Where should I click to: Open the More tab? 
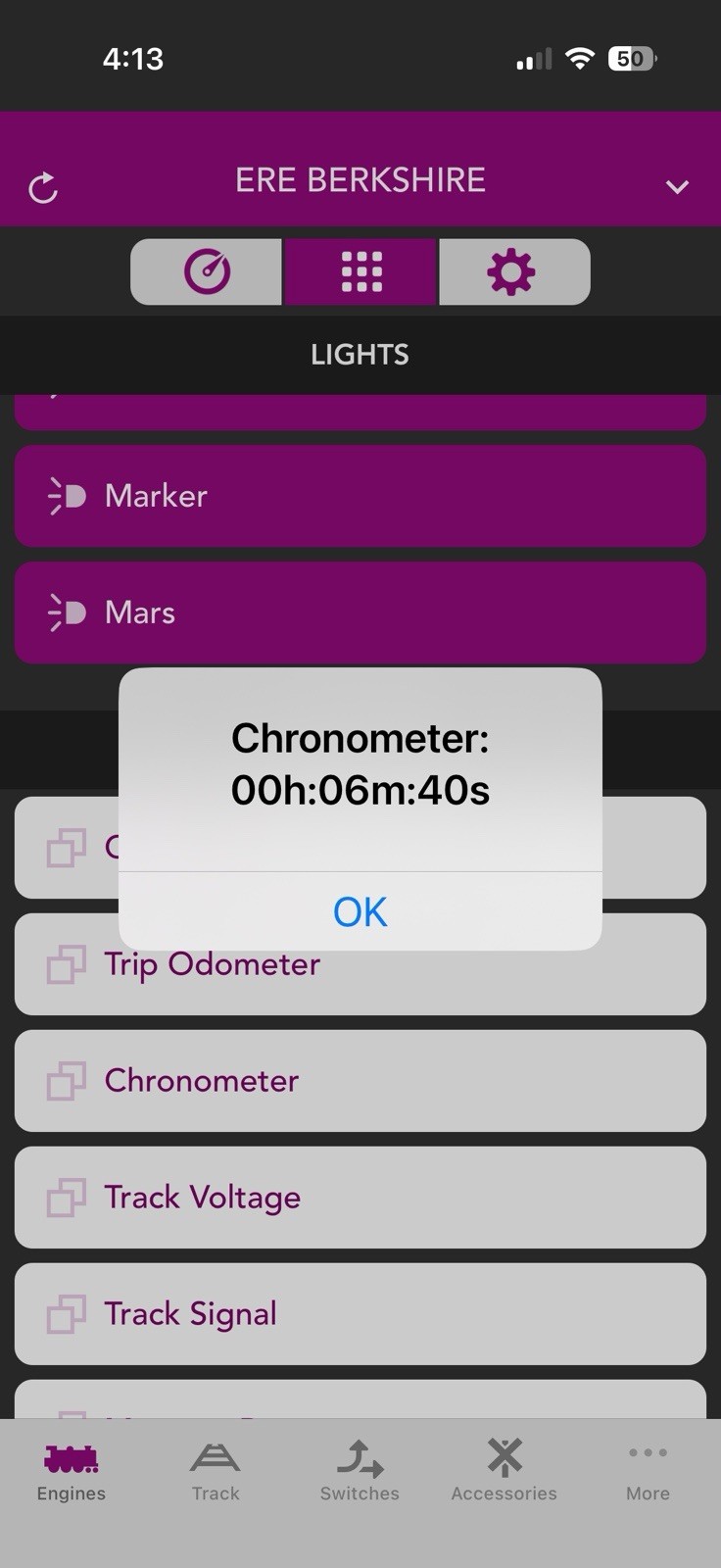(648, 1471)
